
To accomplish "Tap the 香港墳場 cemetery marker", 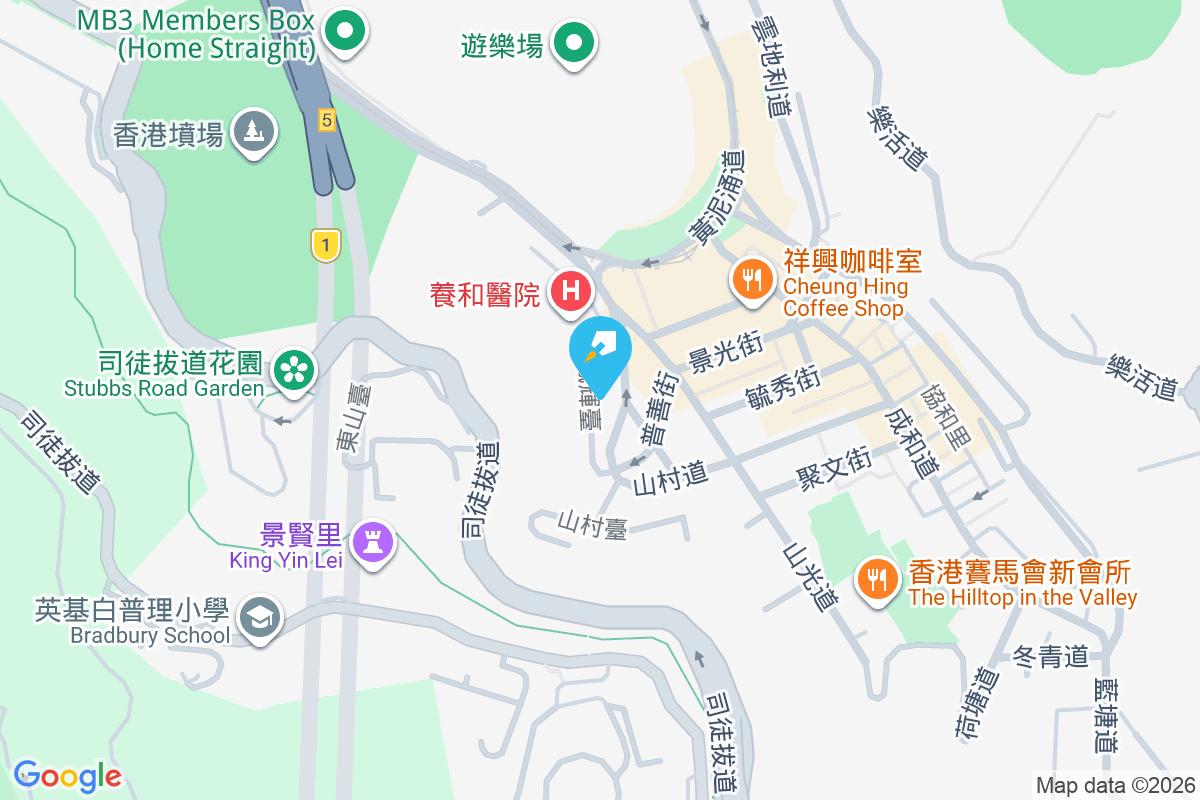I will pos(254,132).
